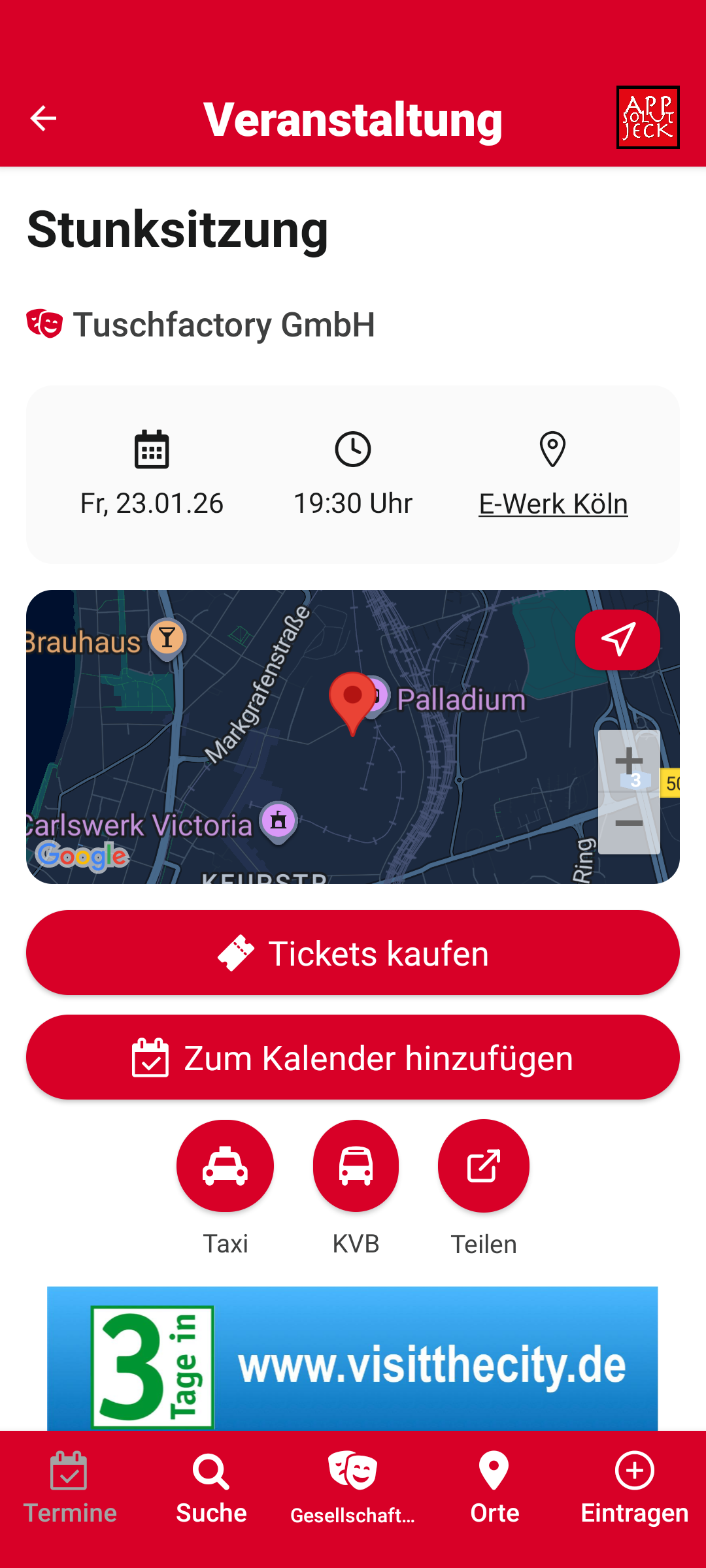Zoom in on the map
The height and width of the screenshot is (1568, 706).
click(629, 761)
